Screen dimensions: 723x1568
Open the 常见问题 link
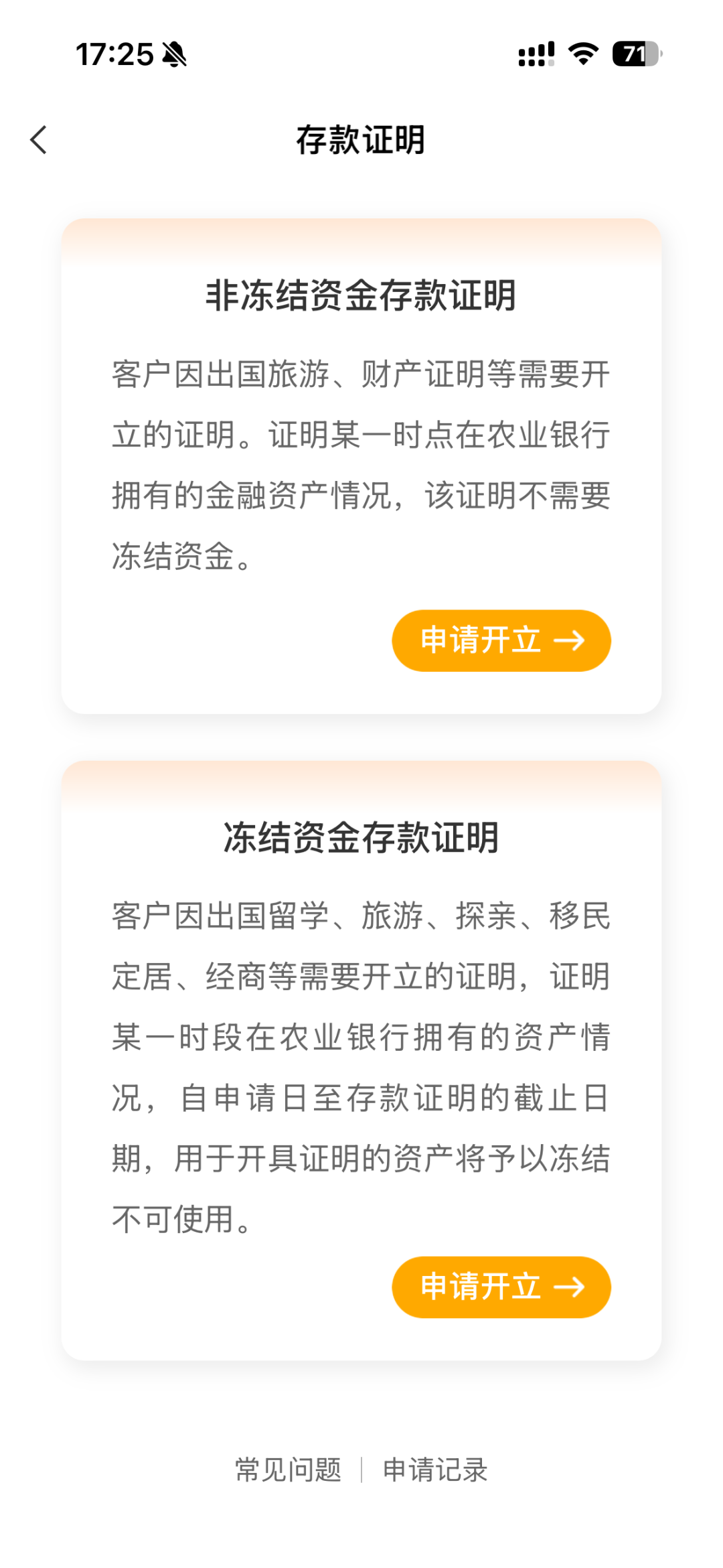click(x=288, y=1470)
